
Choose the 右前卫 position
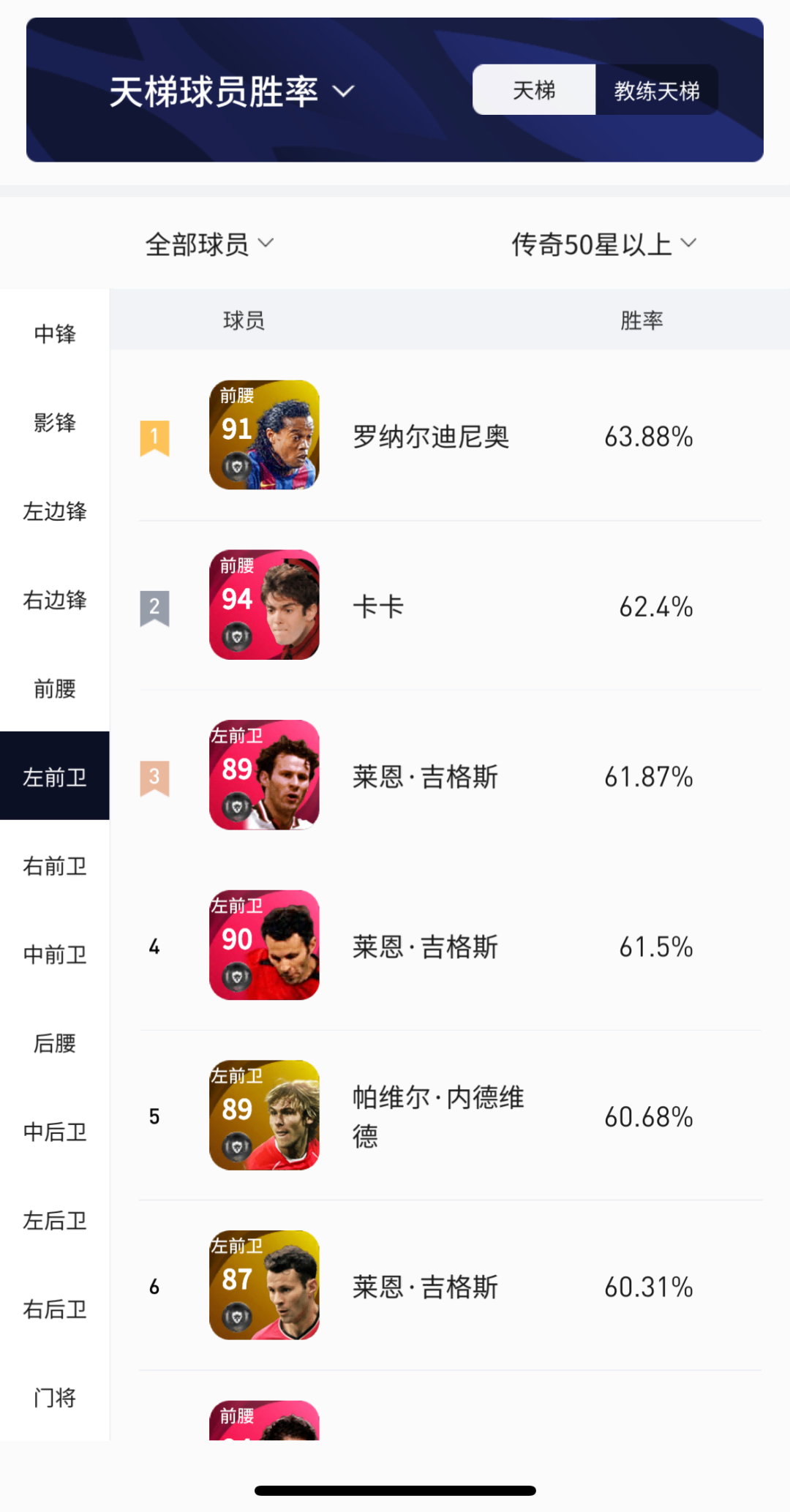click(55, 866)
